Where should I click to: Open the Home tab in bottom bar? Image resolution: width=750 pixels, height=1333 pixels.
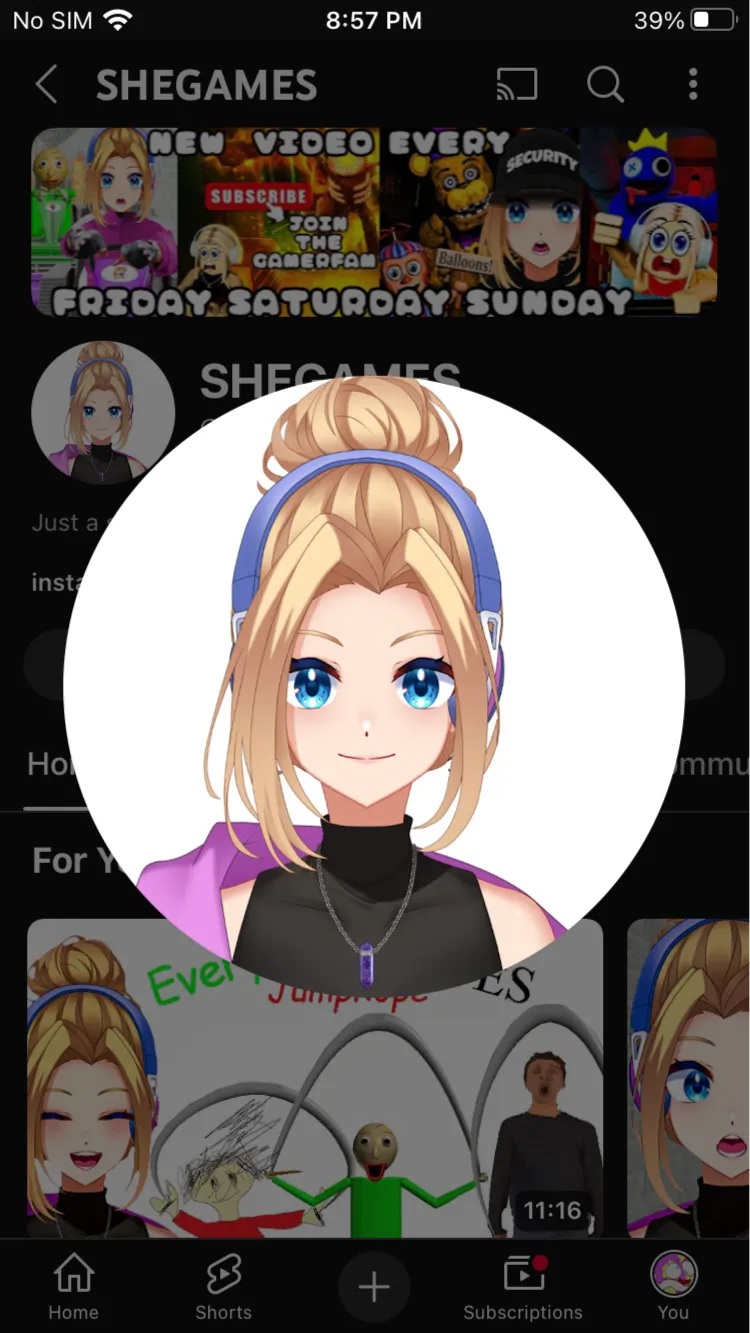[x=74, y=1288]
